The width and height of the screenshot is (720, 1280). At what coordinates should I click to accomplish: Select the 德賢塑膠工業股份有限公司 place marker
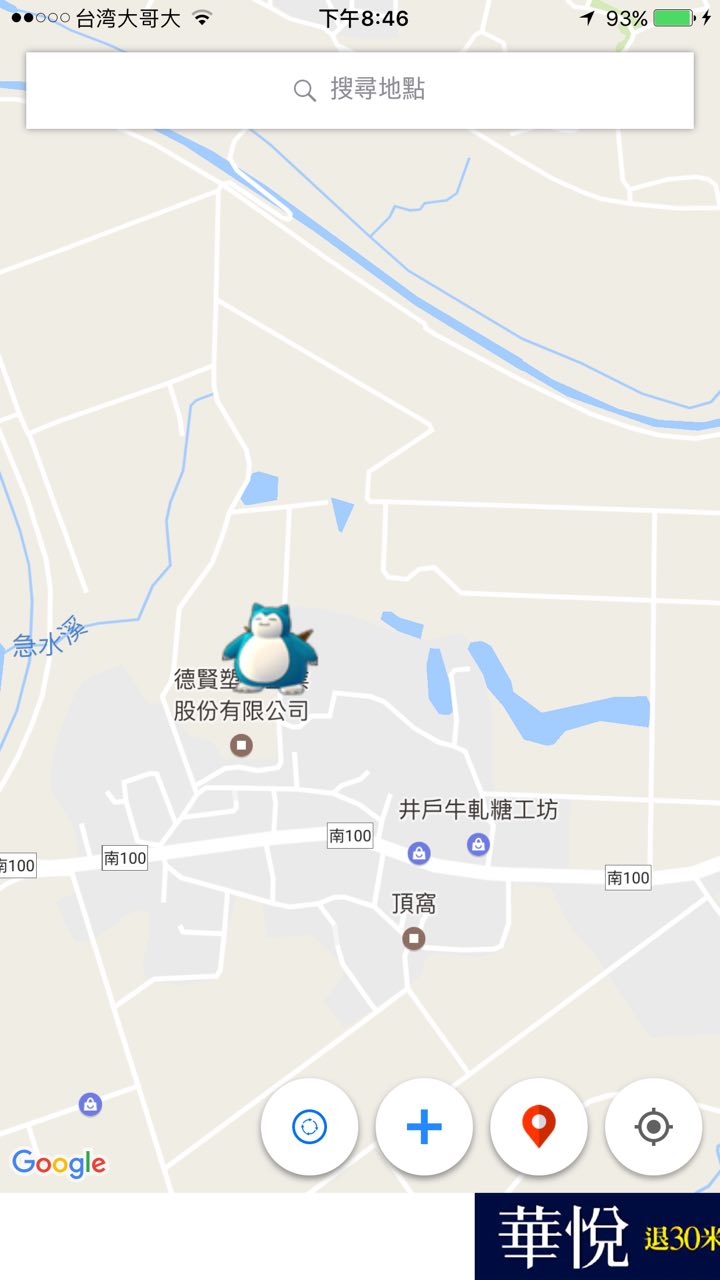click(241, 745)
